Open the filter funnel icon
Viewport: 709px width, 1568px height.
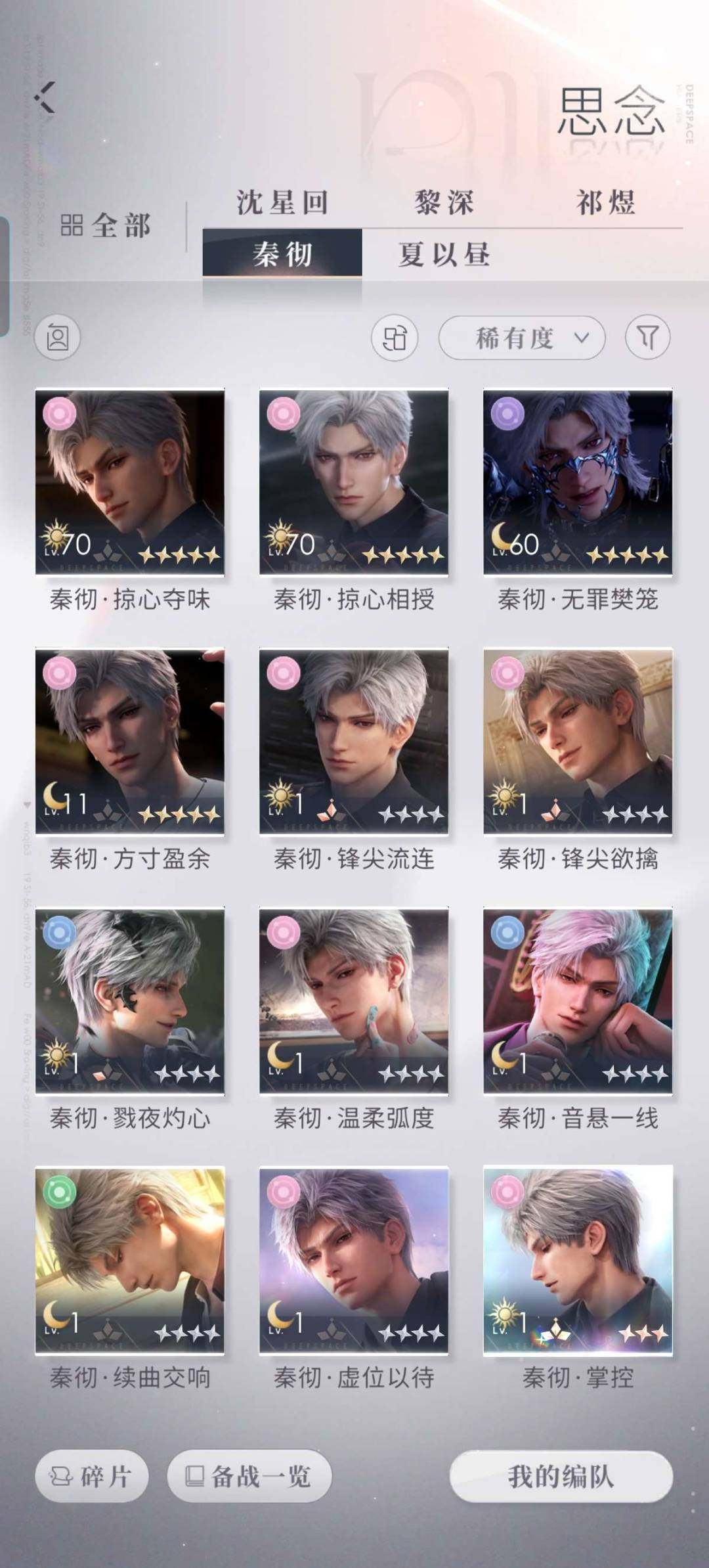coord(647,338)
